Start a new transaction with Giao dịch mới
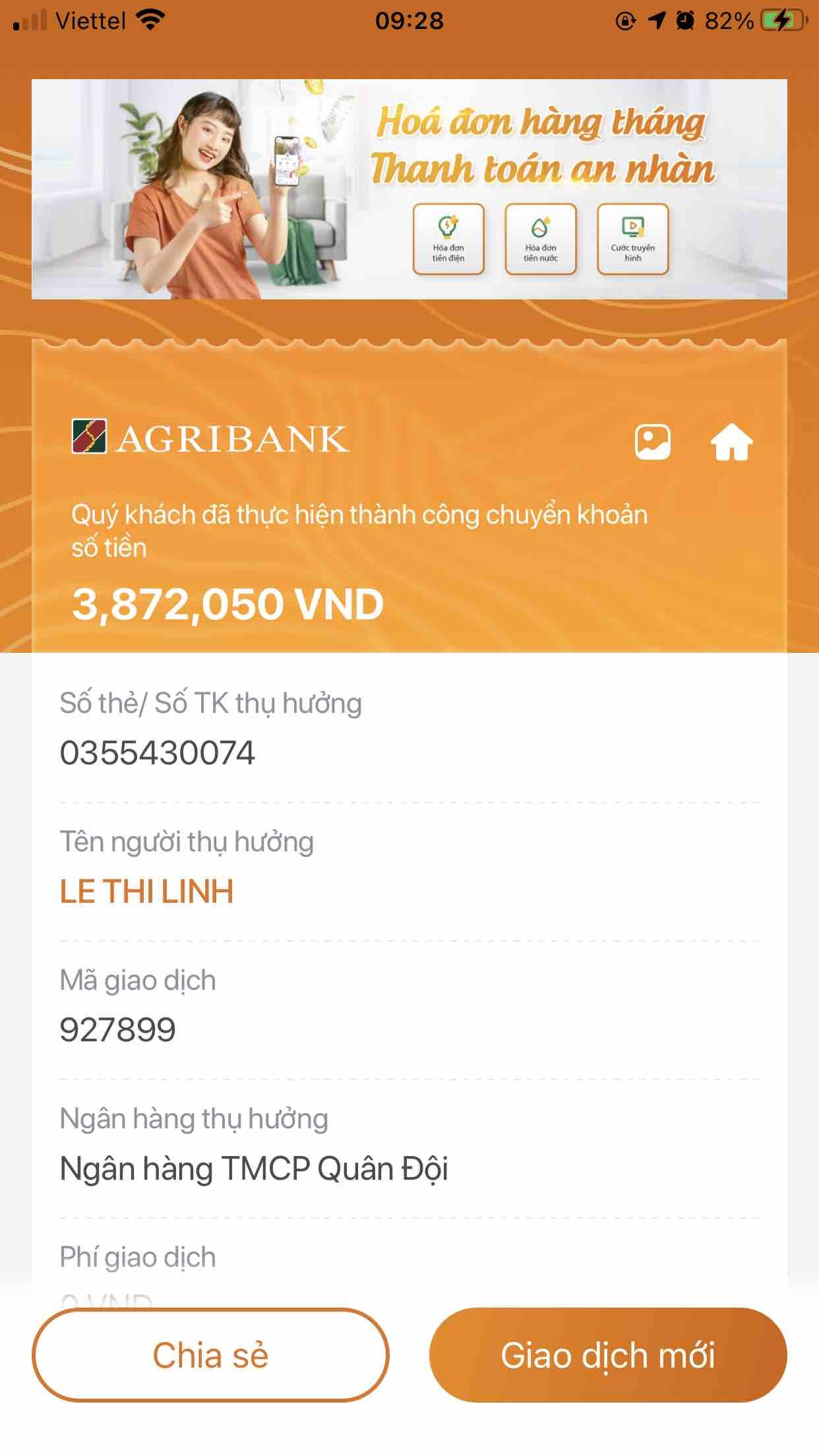 coord(607,1355)
